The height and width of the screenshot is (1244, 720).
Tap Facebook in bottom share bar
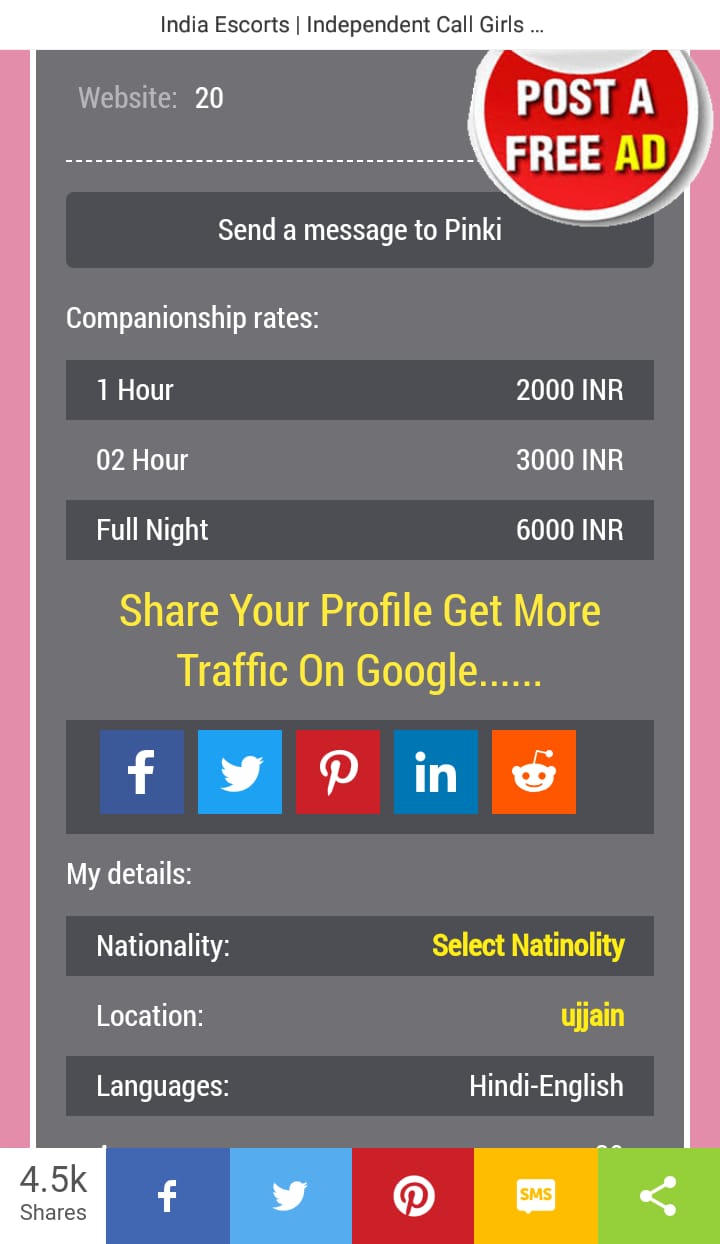[168, 1196]
